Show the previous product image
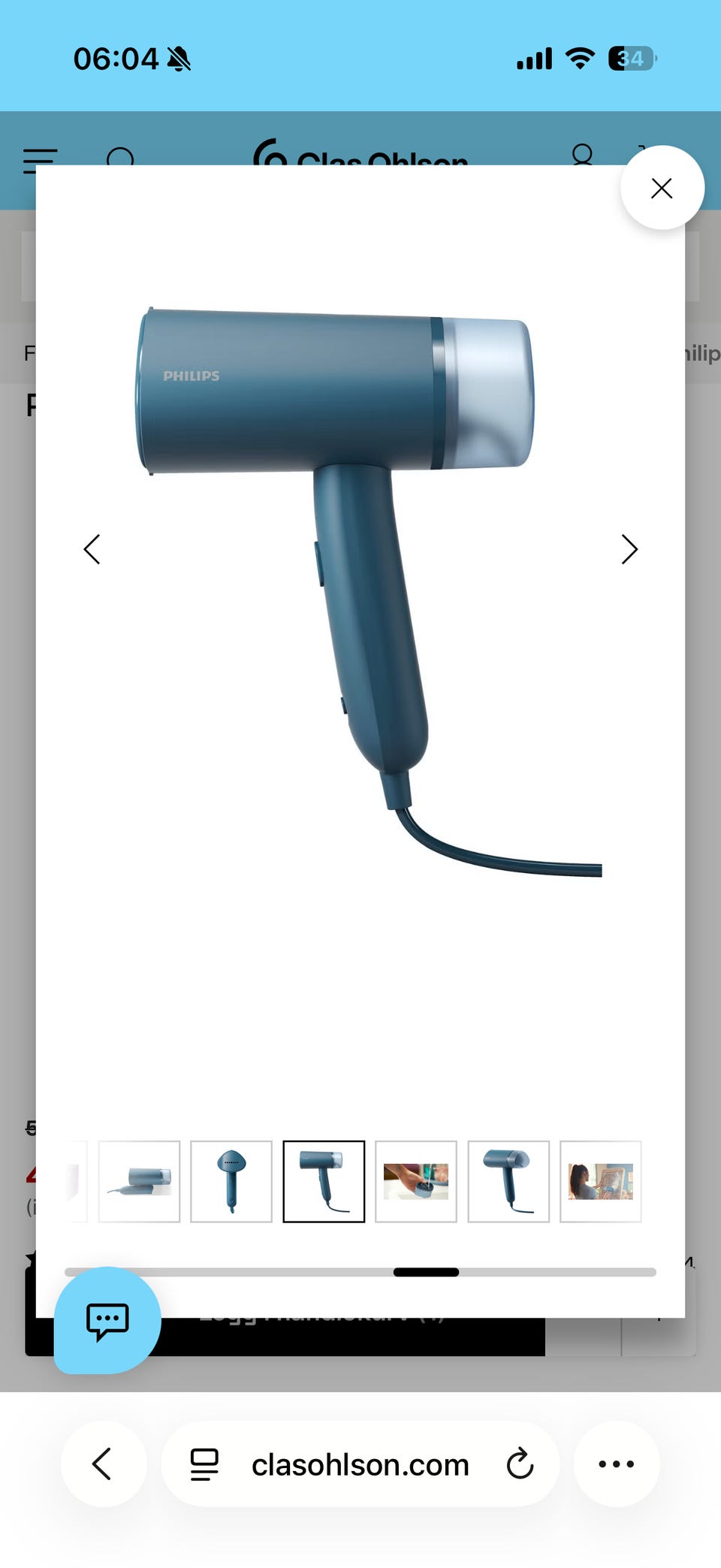Image resolution: width=721 pixels, height=1568 pixels. pyautogui.click(x=92, y=549)
